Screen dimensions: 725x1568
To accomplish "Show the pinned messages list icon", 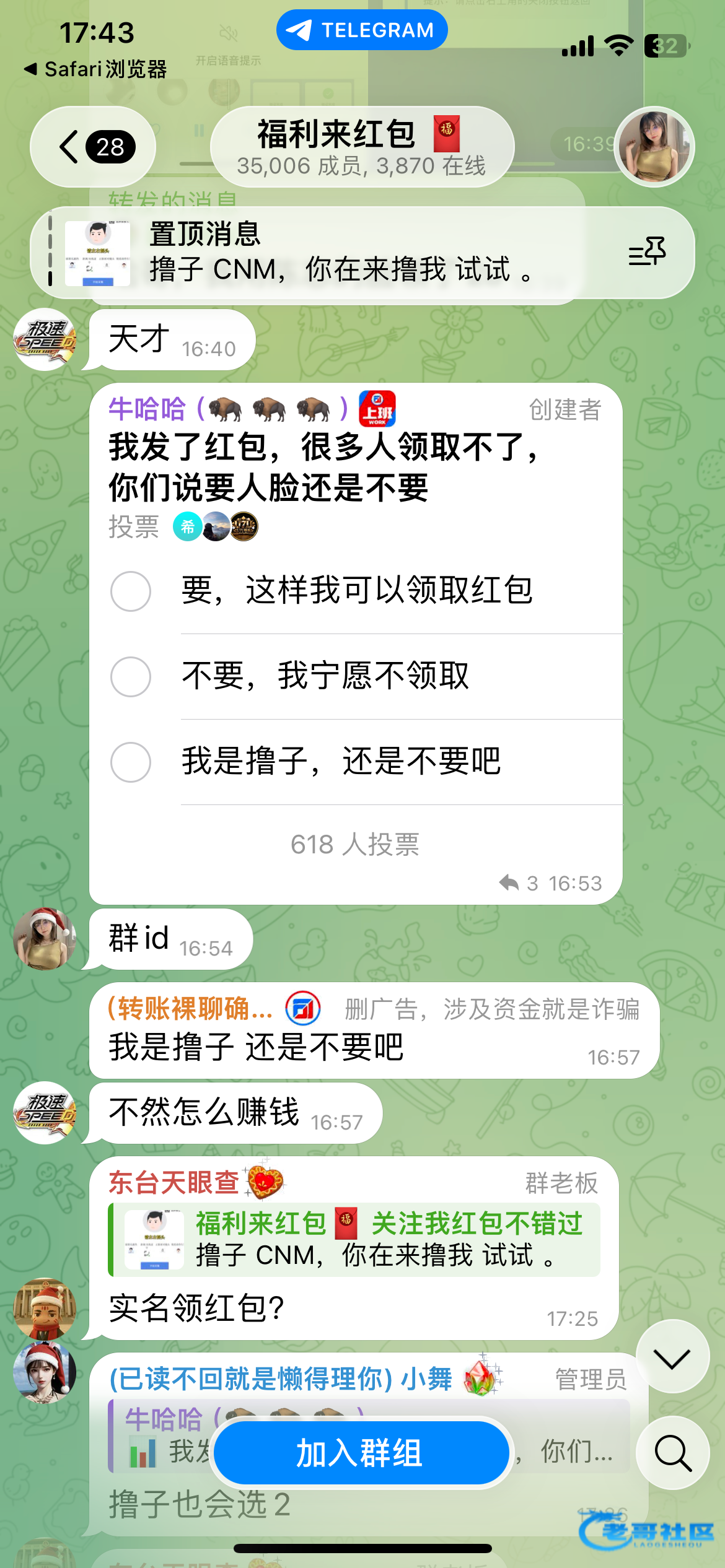I will 647,251.
